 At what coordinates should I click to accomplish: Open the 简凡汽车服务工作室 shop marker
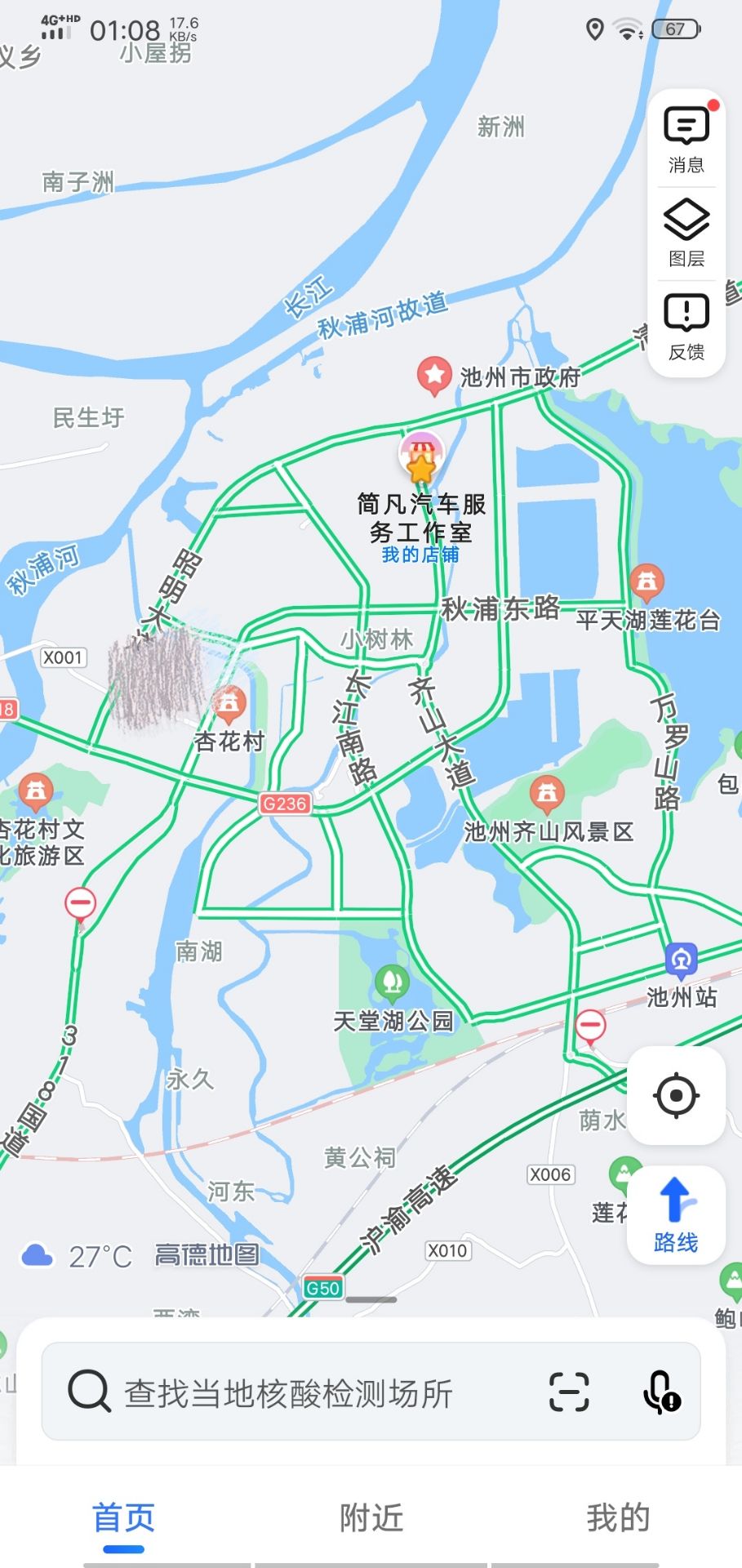point(421,459)
